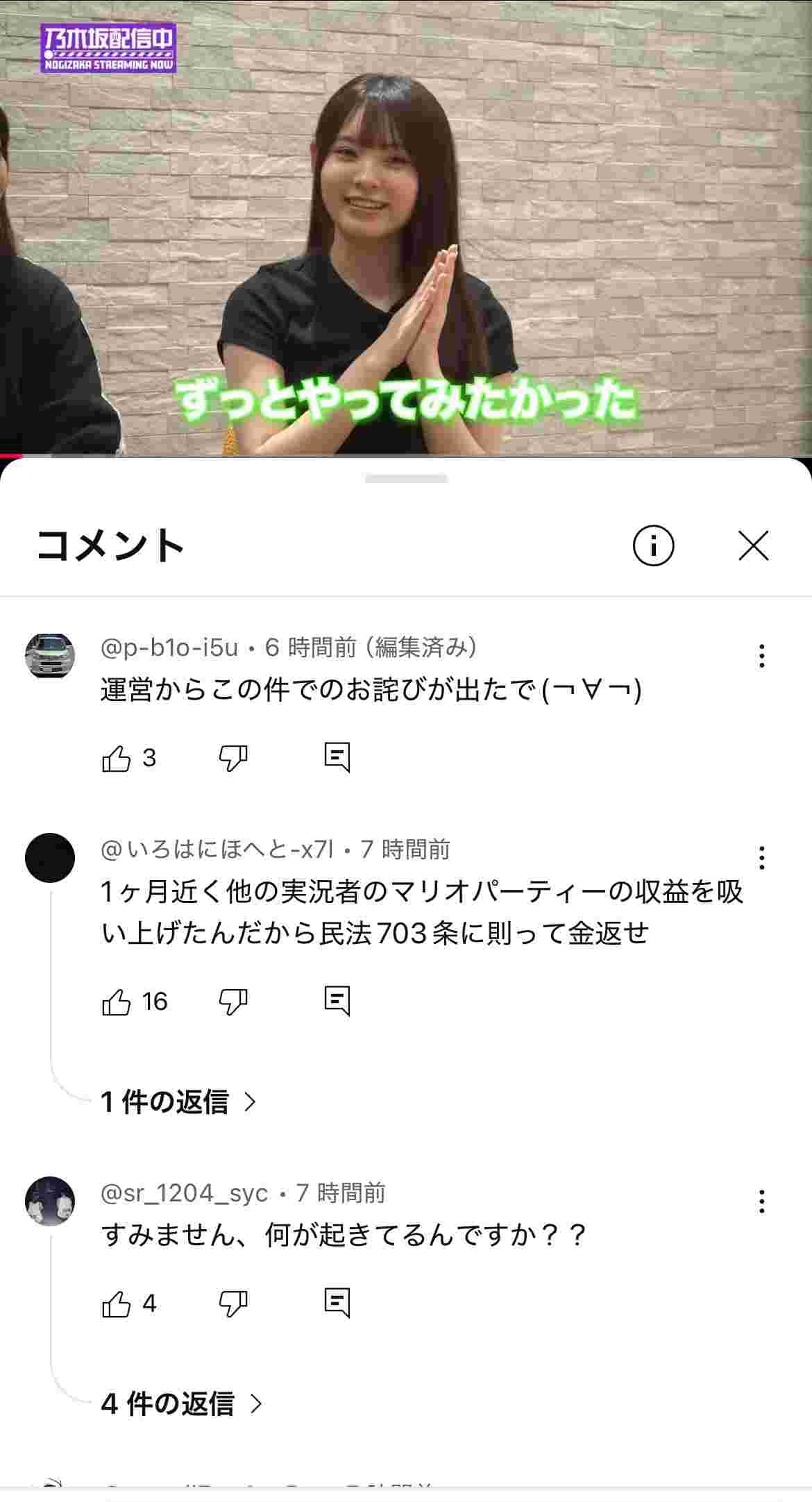View the profile avatar of @sr_1204_syc
The height and width of the screenshot is (1502, 812).
(50, 1201)
